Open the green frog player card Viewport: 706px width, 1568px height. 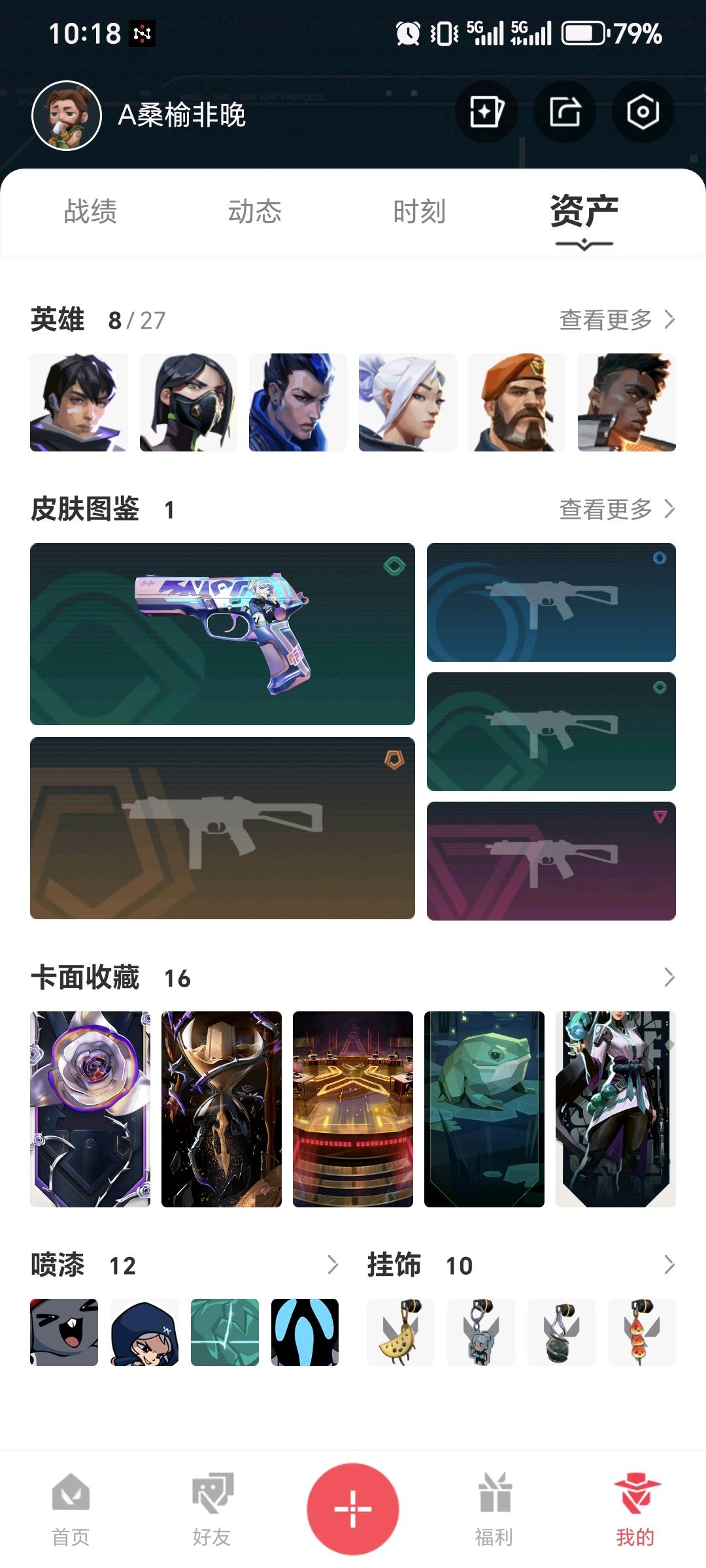pyautogui.click(x=484, y=1109)
